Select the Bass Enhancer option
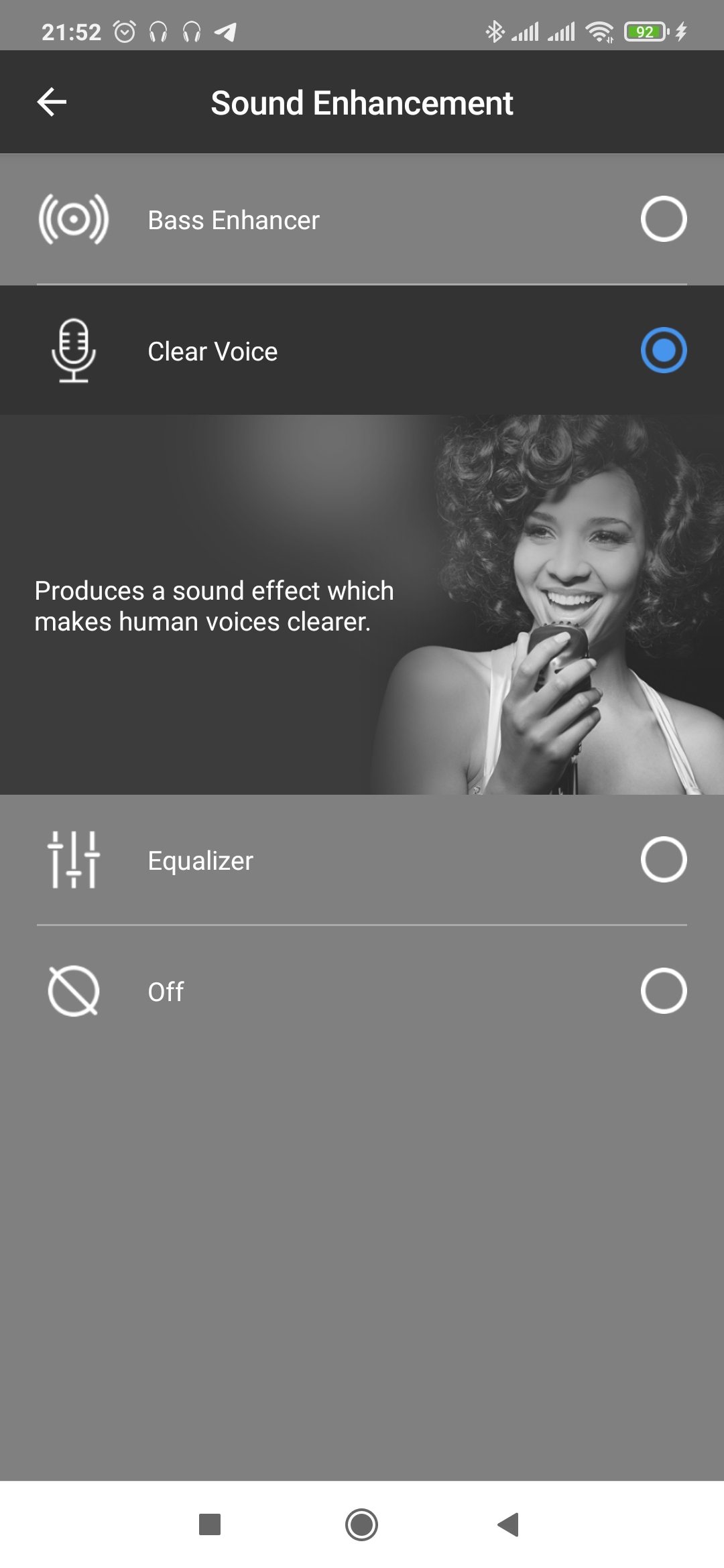This screenshot has height=1568, width=724. point(663,219)
